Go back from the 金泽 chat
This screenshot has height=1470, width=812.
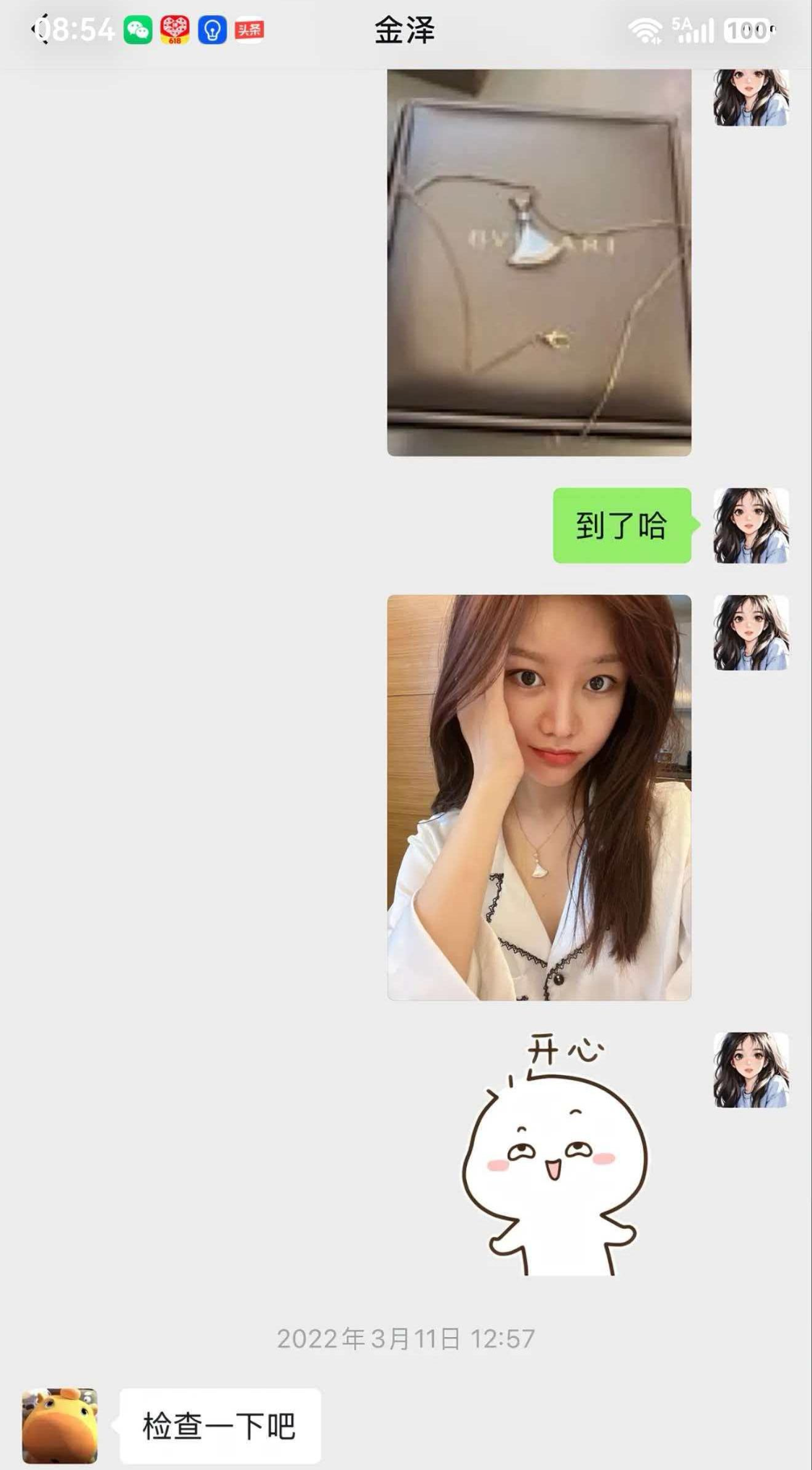pos(42,30)
